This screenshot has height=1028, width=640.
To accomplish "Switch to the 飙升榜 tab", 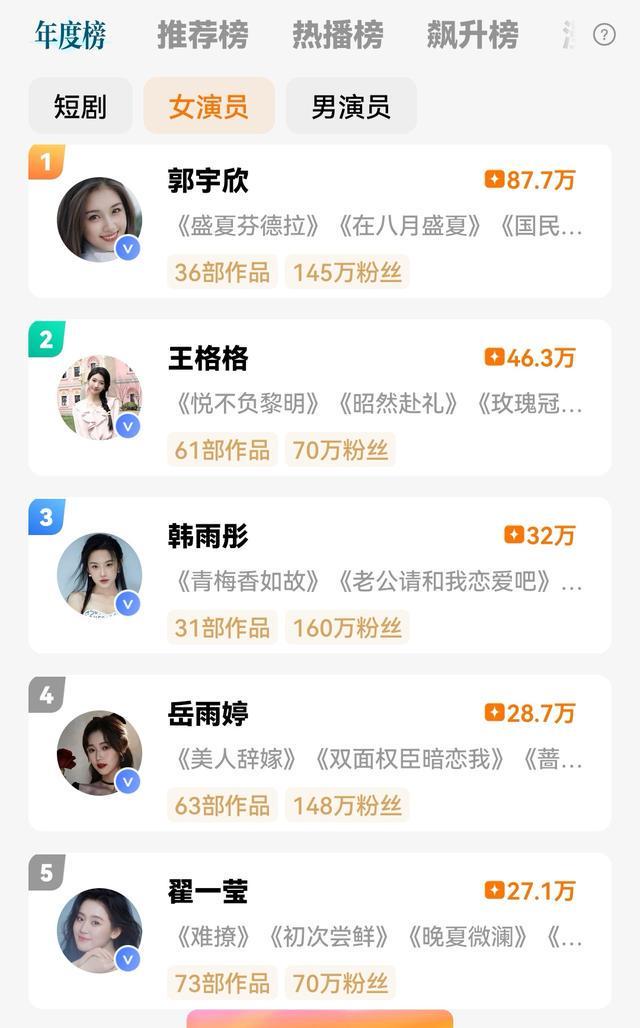I will [472, 36].
